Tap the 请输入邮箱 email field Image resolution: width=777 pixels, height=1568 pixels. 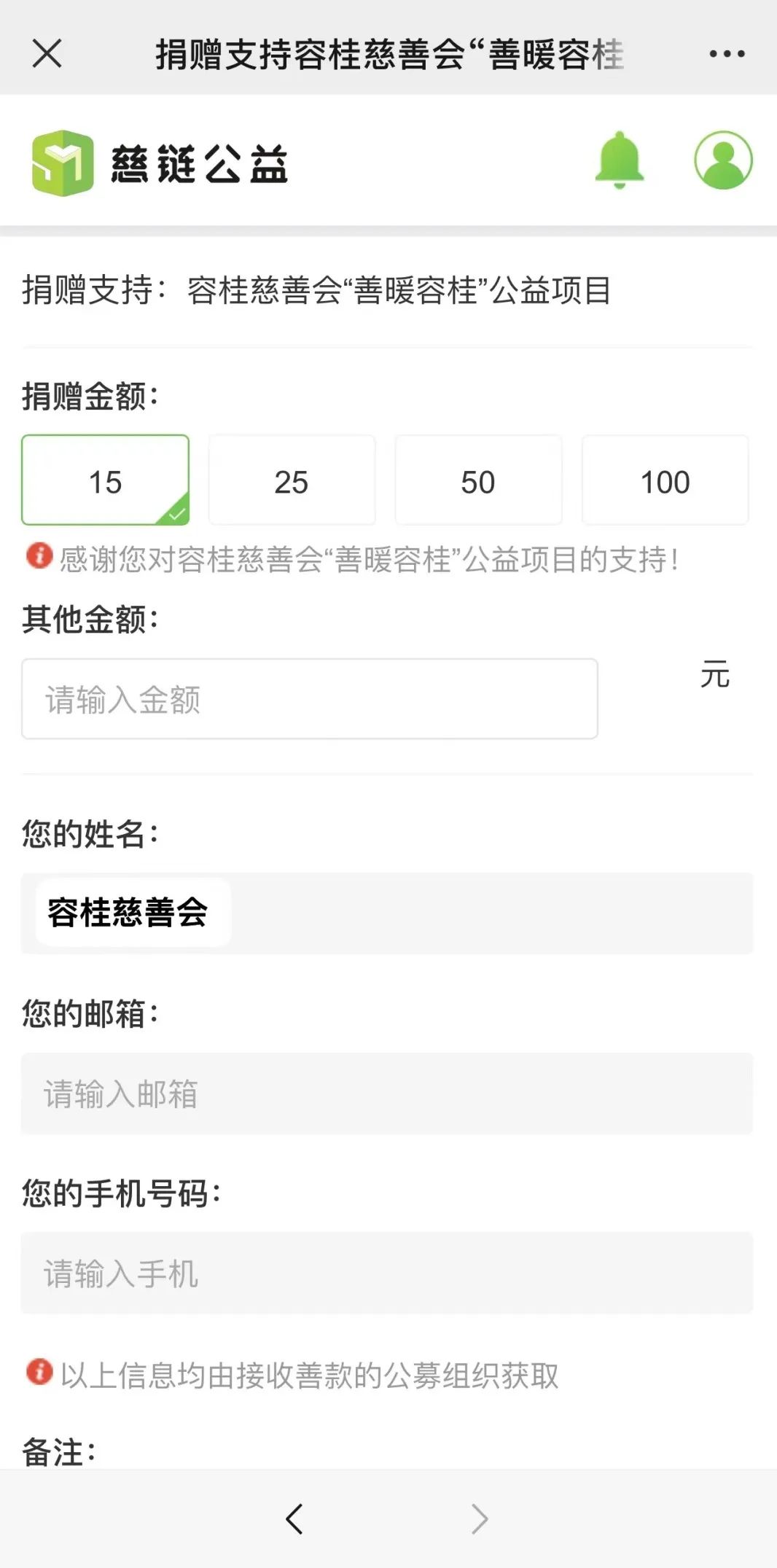(387, 1093)
